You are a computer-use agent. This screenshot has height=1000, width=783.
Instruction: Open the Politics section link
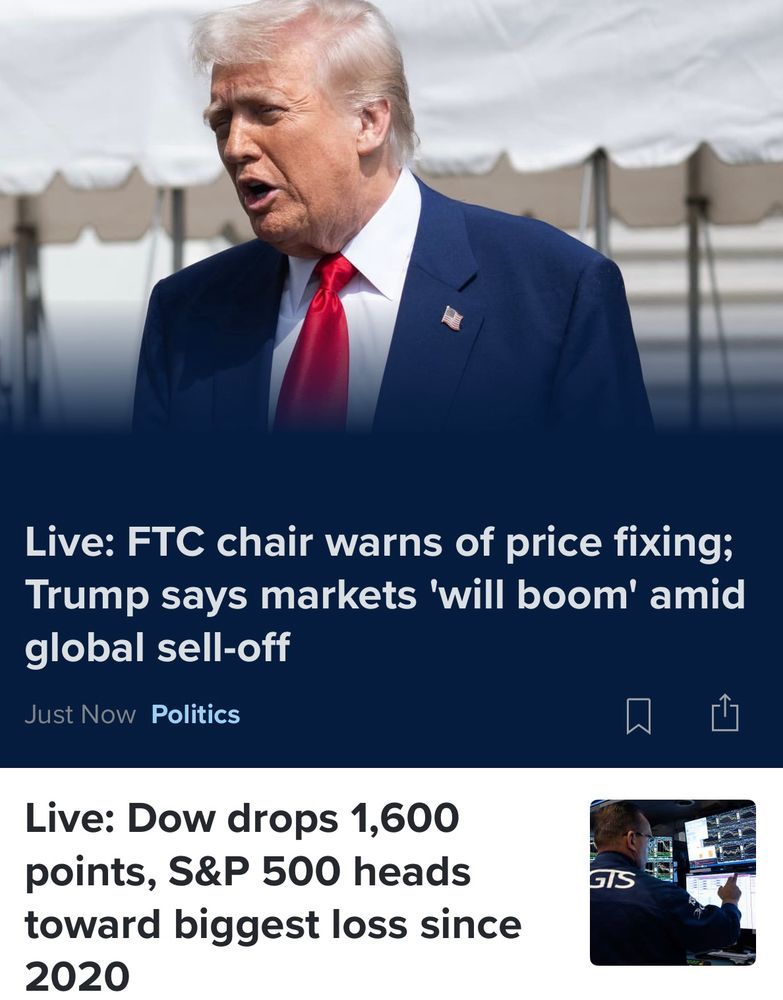(x=195, y=715)
